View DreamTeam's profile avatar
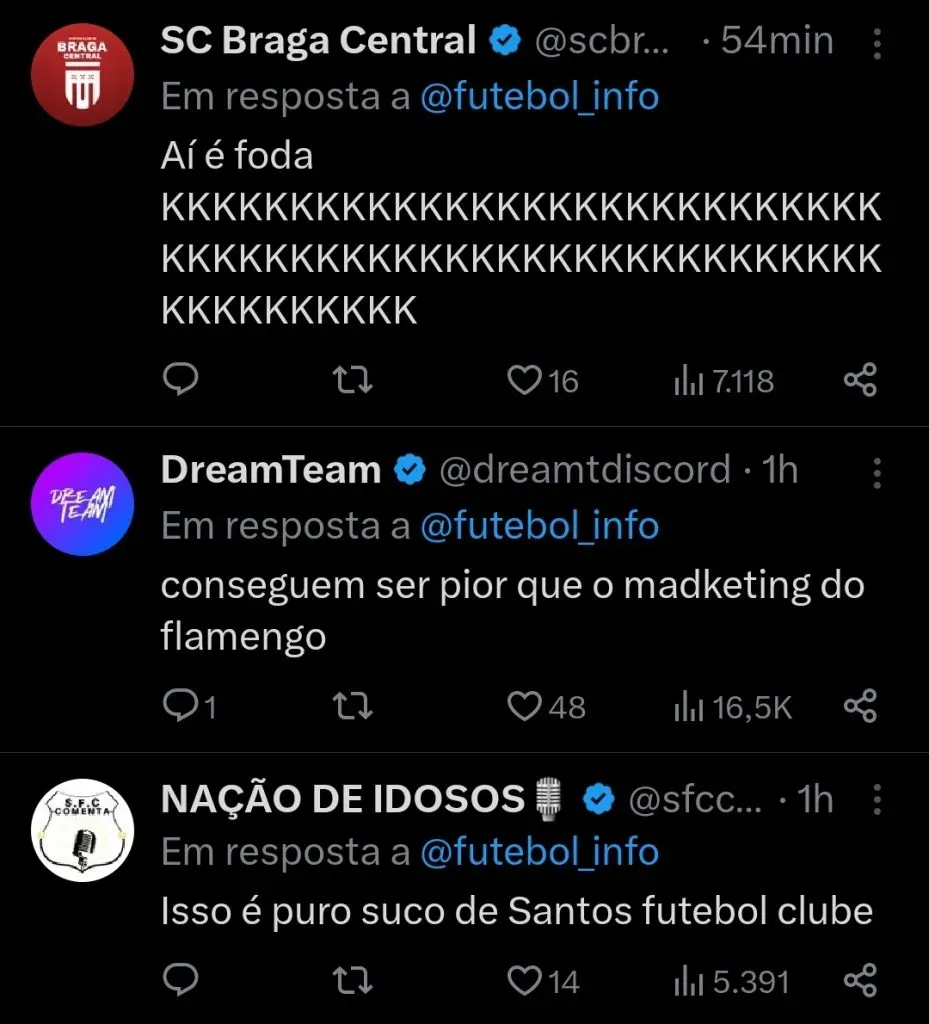 (x=82, y=504)
